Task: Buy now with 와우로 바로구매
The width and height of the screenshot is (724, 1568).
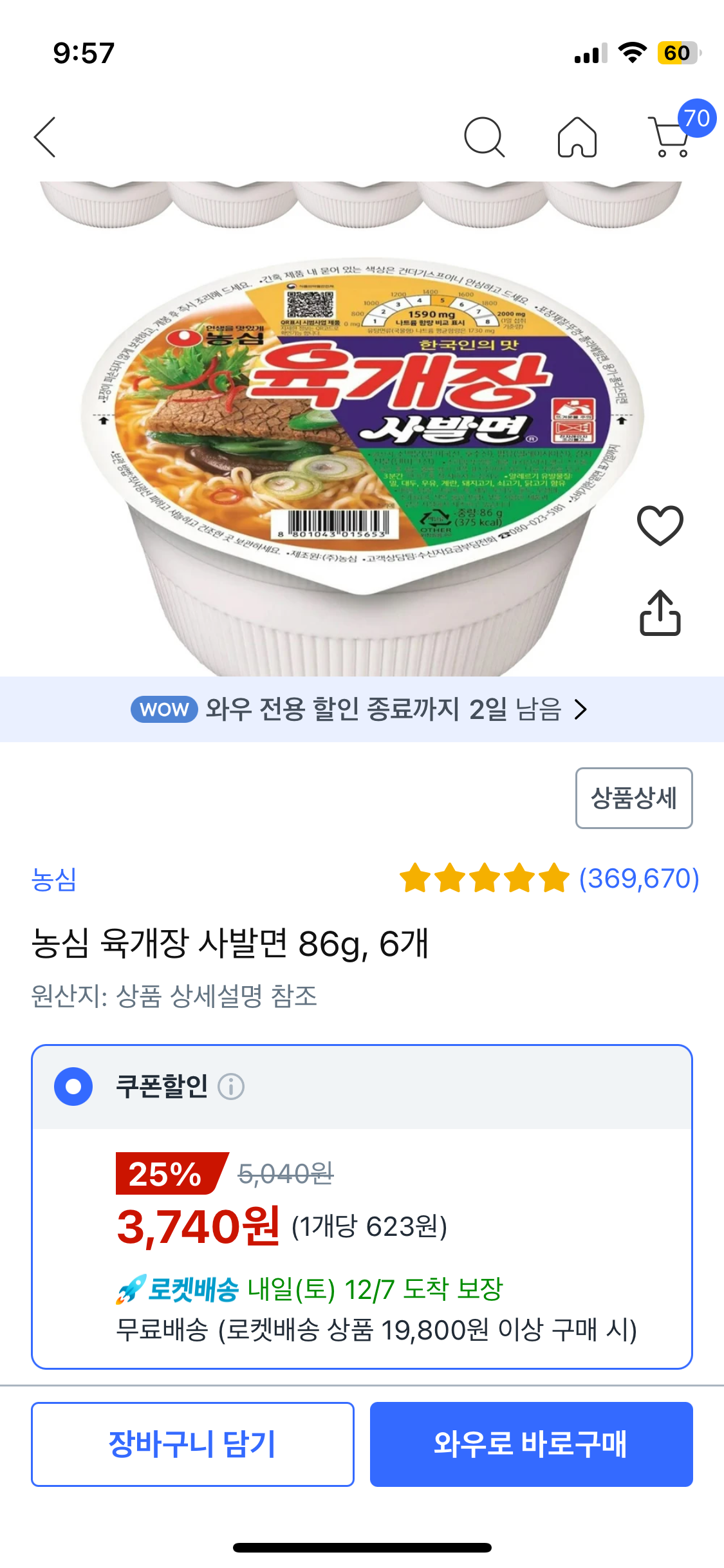Action: (x=531, y=1444)
